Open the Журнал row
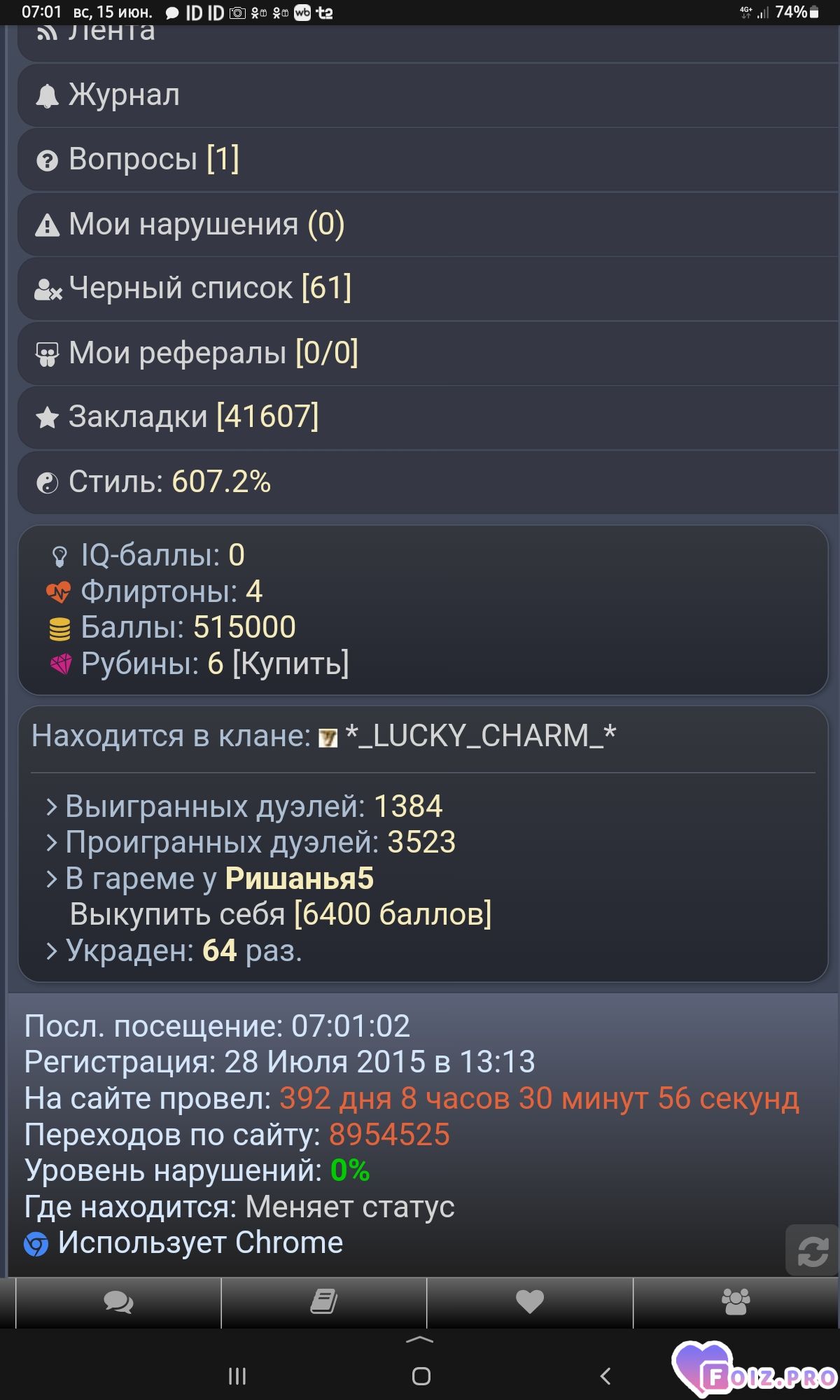Screen dimensions: 840x1400 (x=428, y=95)
